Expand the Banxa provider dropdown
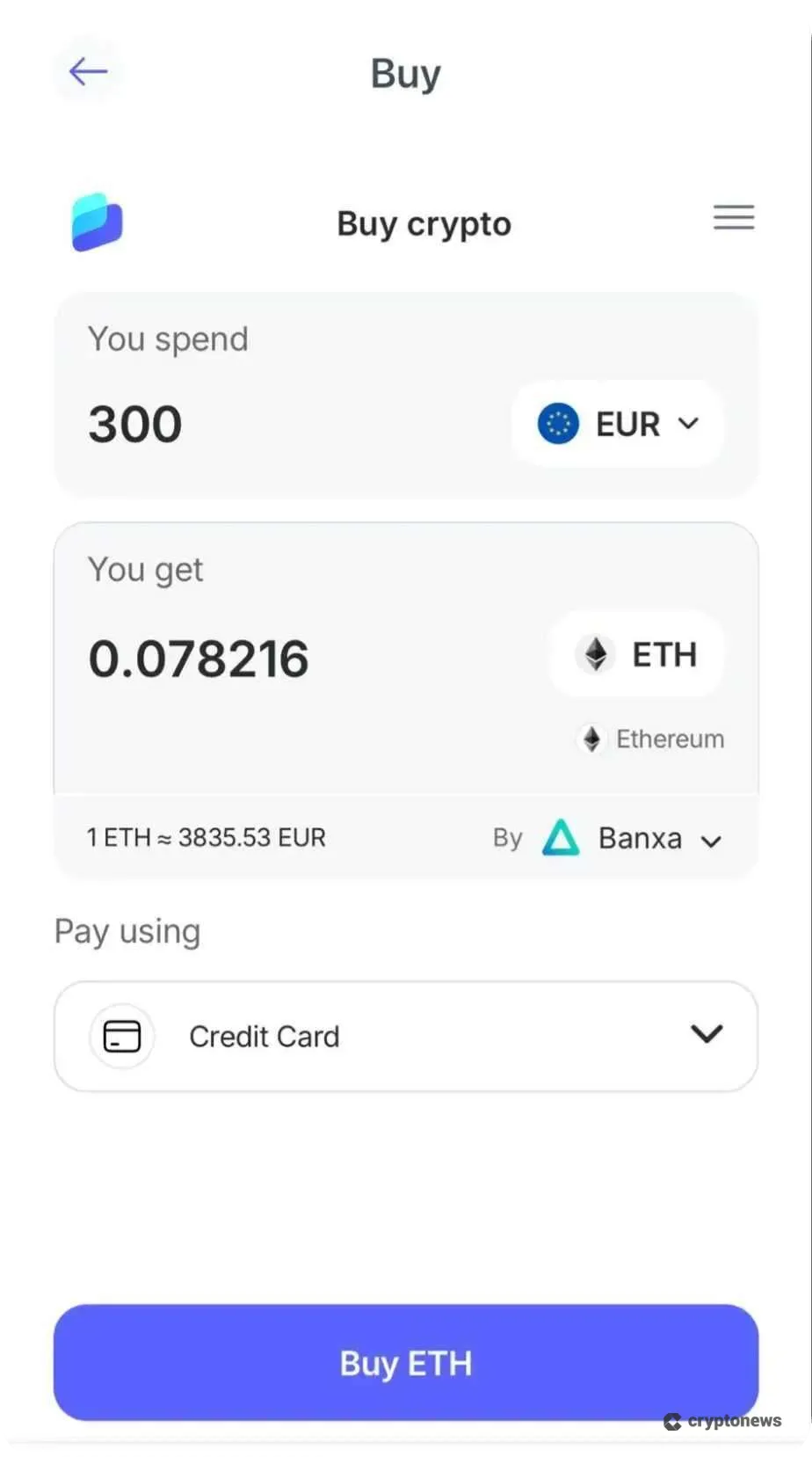Viewport: 812px width, 1457px height. tap(711, 841)
